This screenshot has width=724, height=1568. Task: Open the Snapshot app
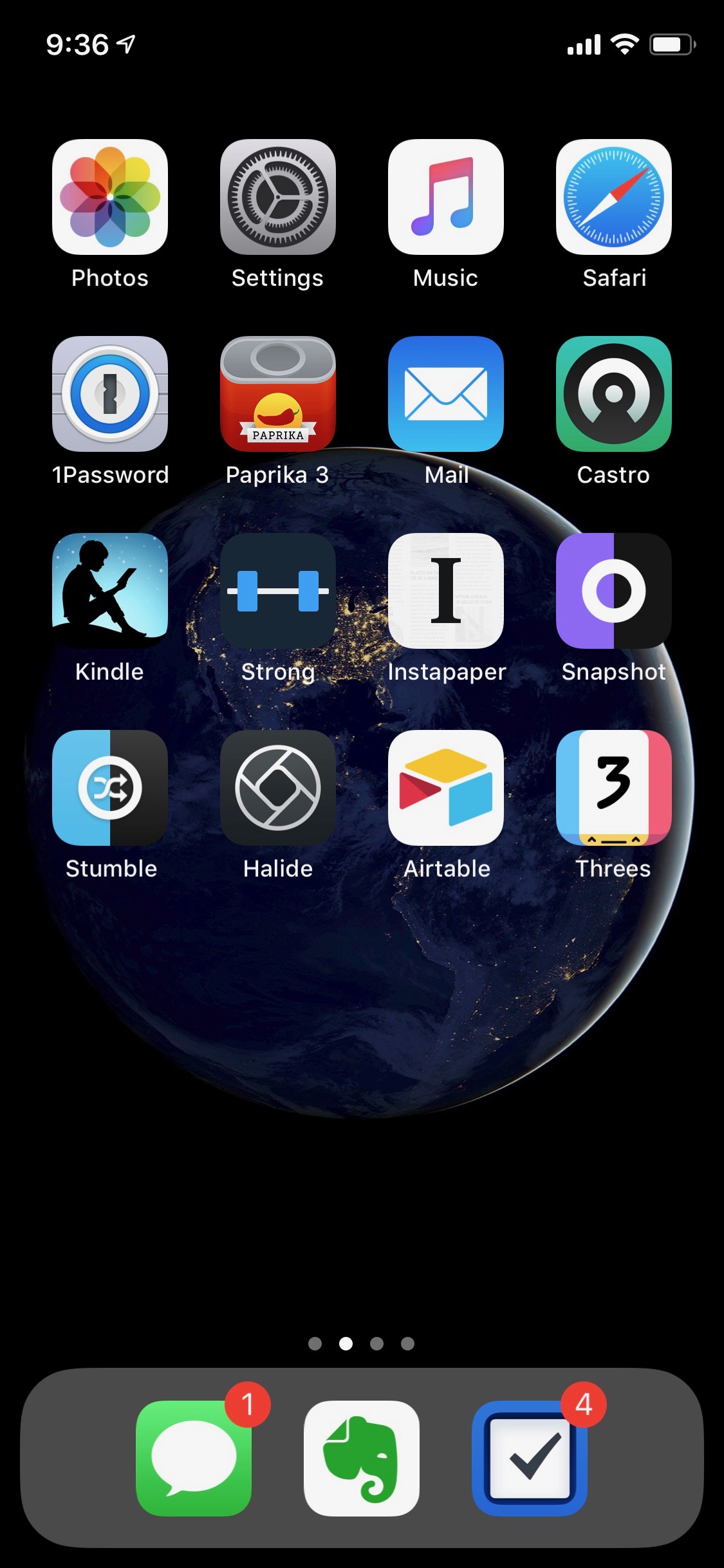(x=614, y=591)
